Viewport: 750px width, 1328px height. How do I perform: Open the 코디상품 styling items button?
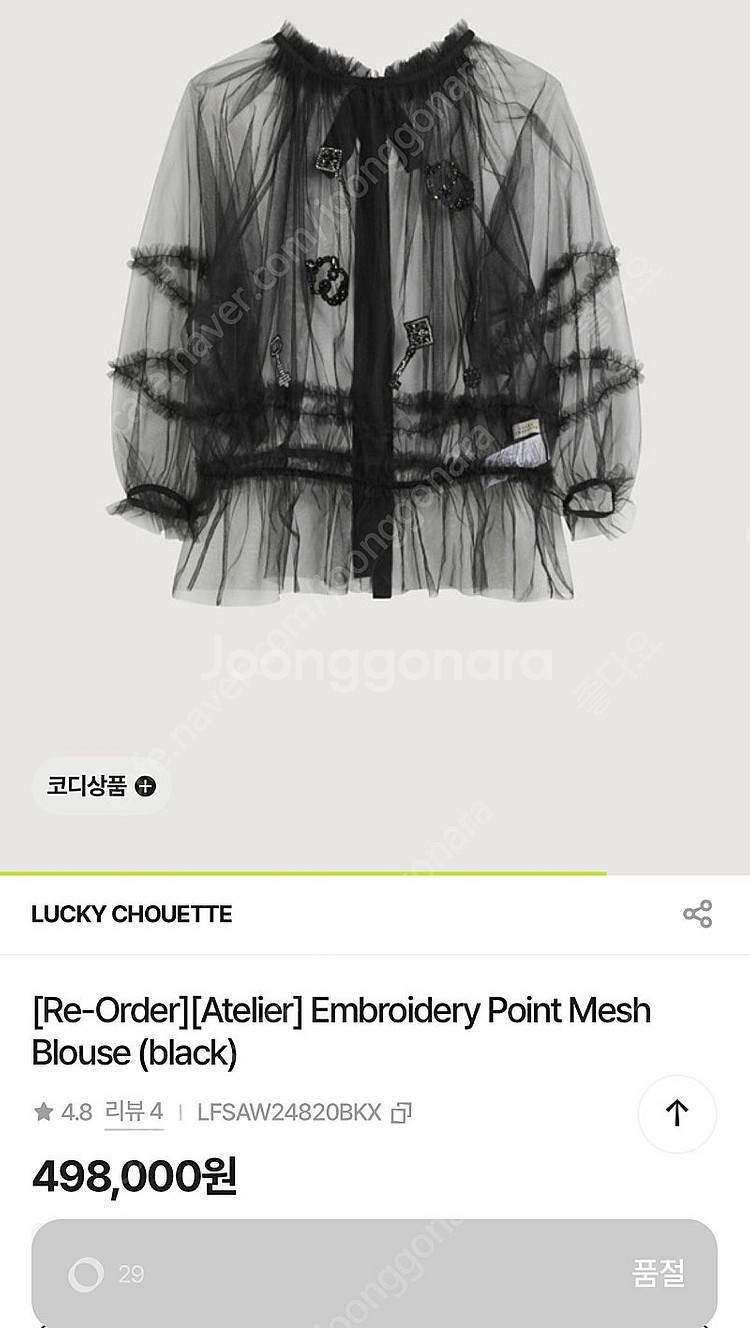tap(101, 786)
